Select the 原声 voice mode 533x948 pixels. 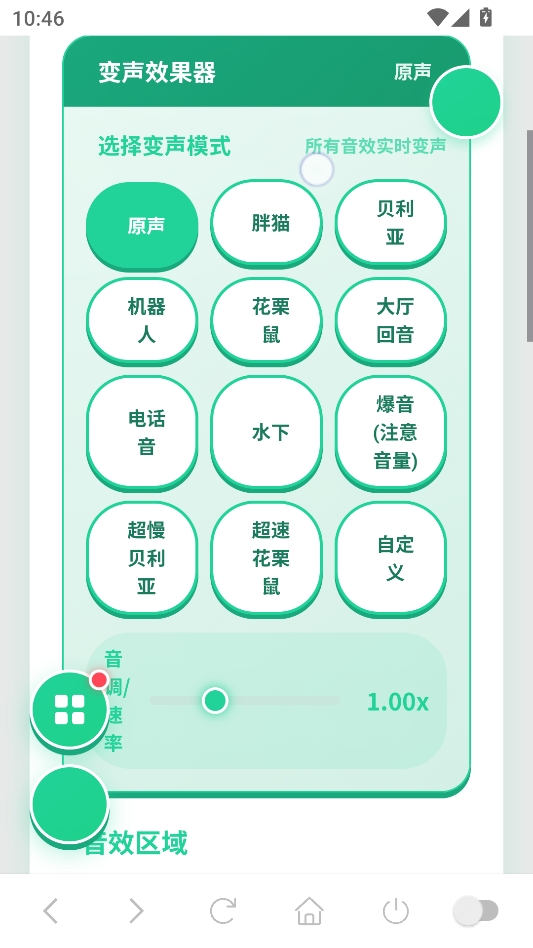142,226
